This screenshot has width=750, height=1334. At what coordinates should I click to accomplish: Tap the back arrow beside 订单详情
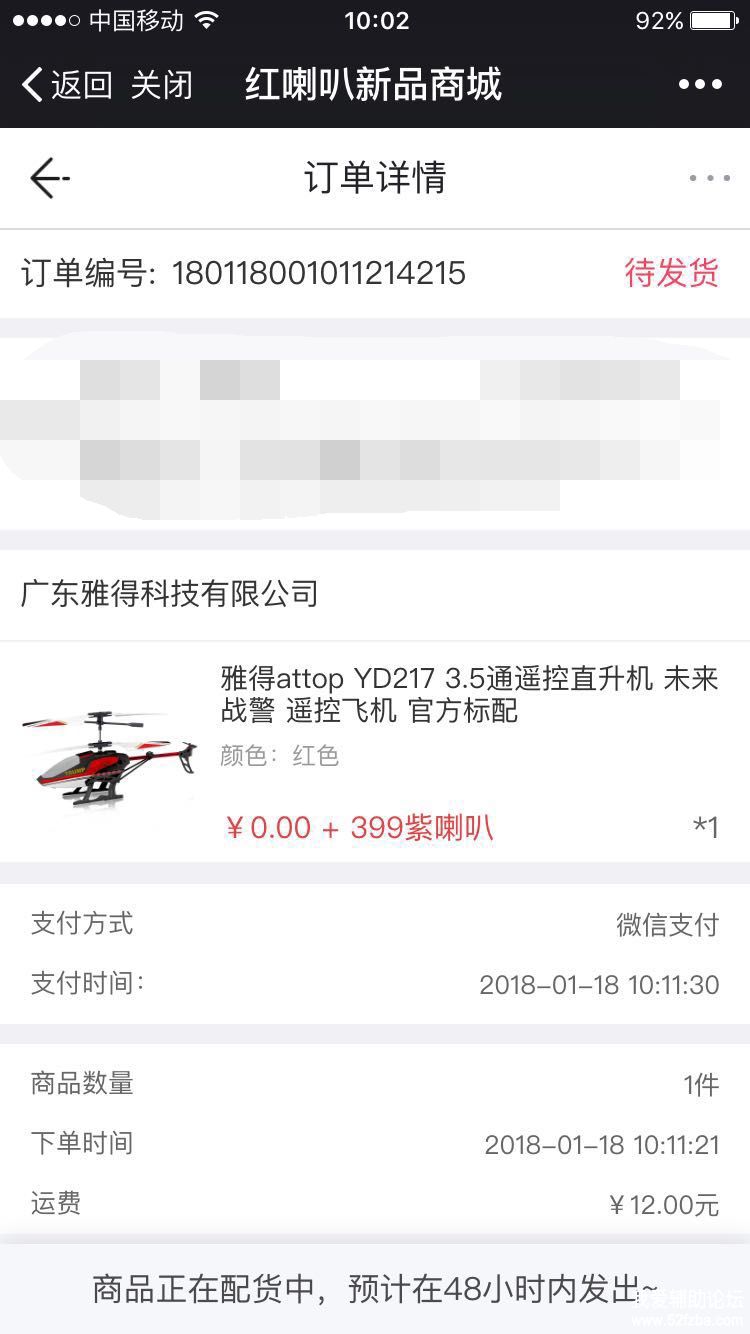[48, 179]
